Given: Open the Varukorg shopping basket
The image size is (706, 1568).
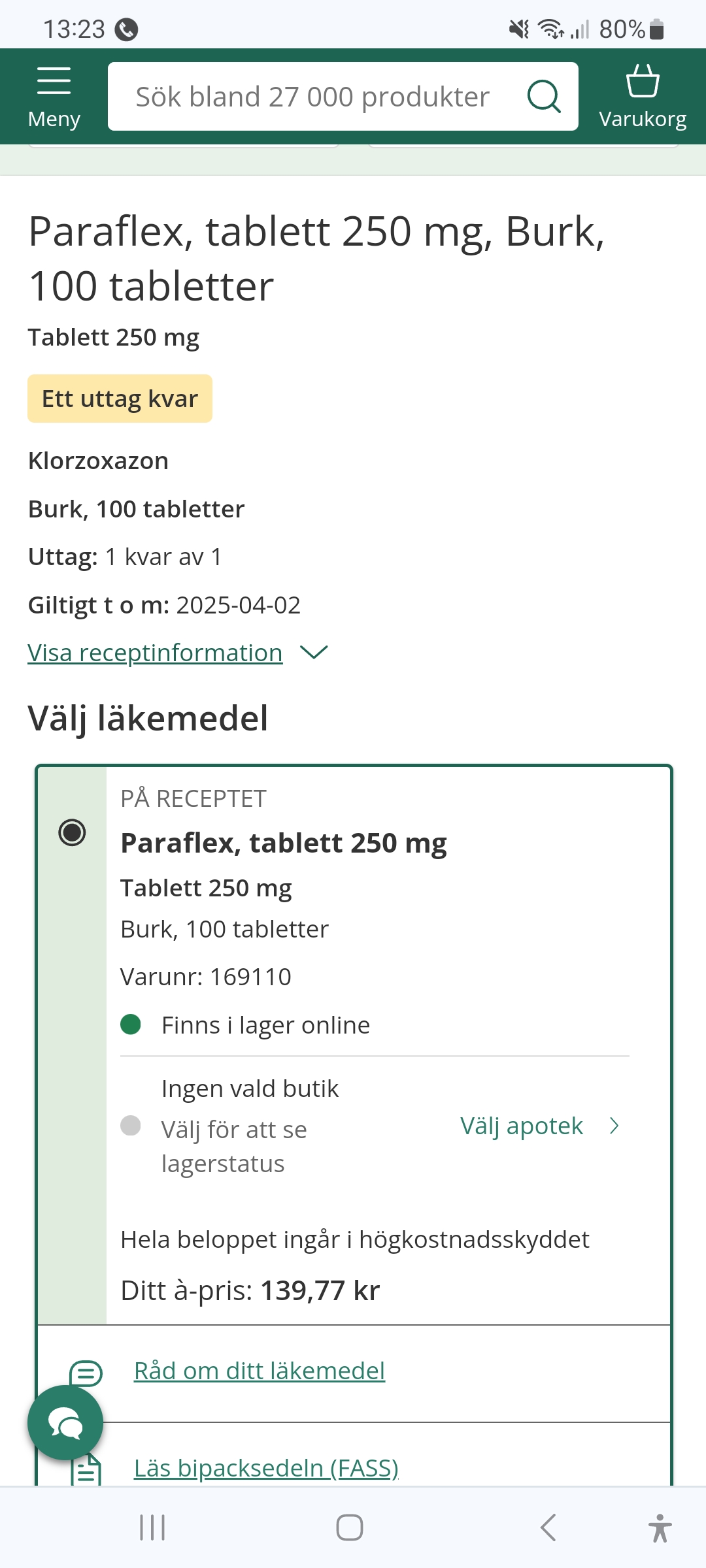Looking at the screenshot, I should point(643,97).
